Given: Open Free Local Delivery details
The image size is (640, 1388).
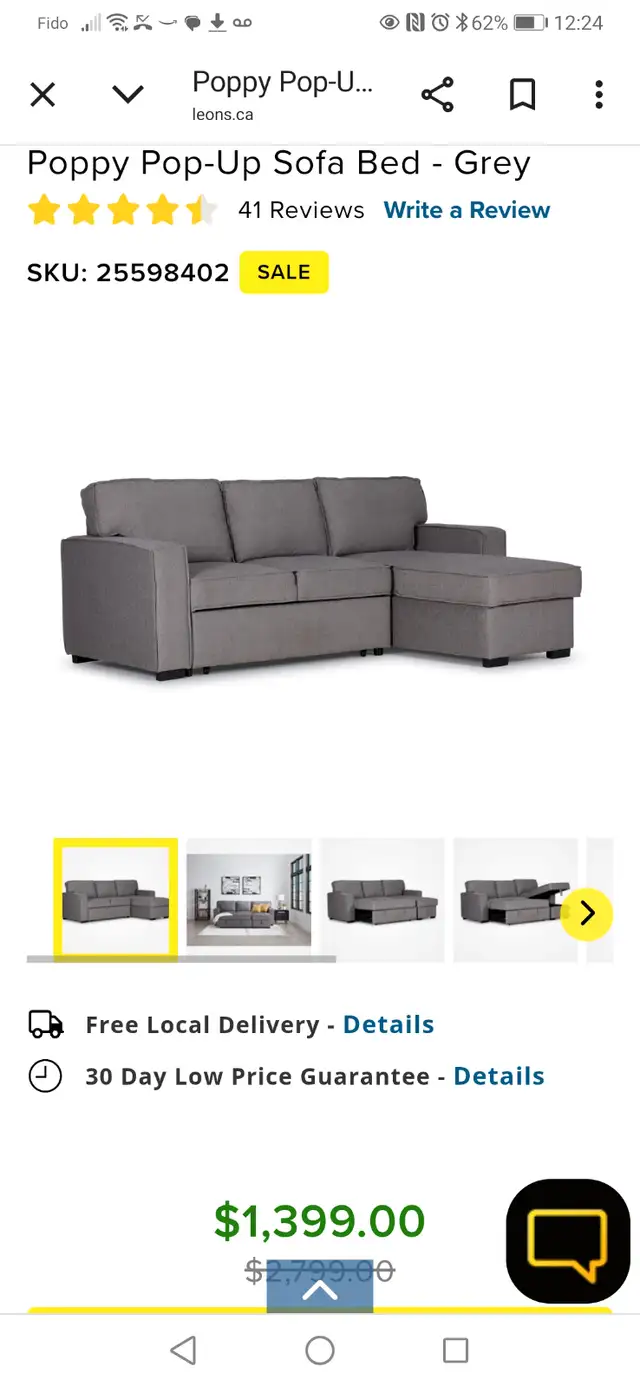Looking at the screenshot, I should [x=388, y=1025].
